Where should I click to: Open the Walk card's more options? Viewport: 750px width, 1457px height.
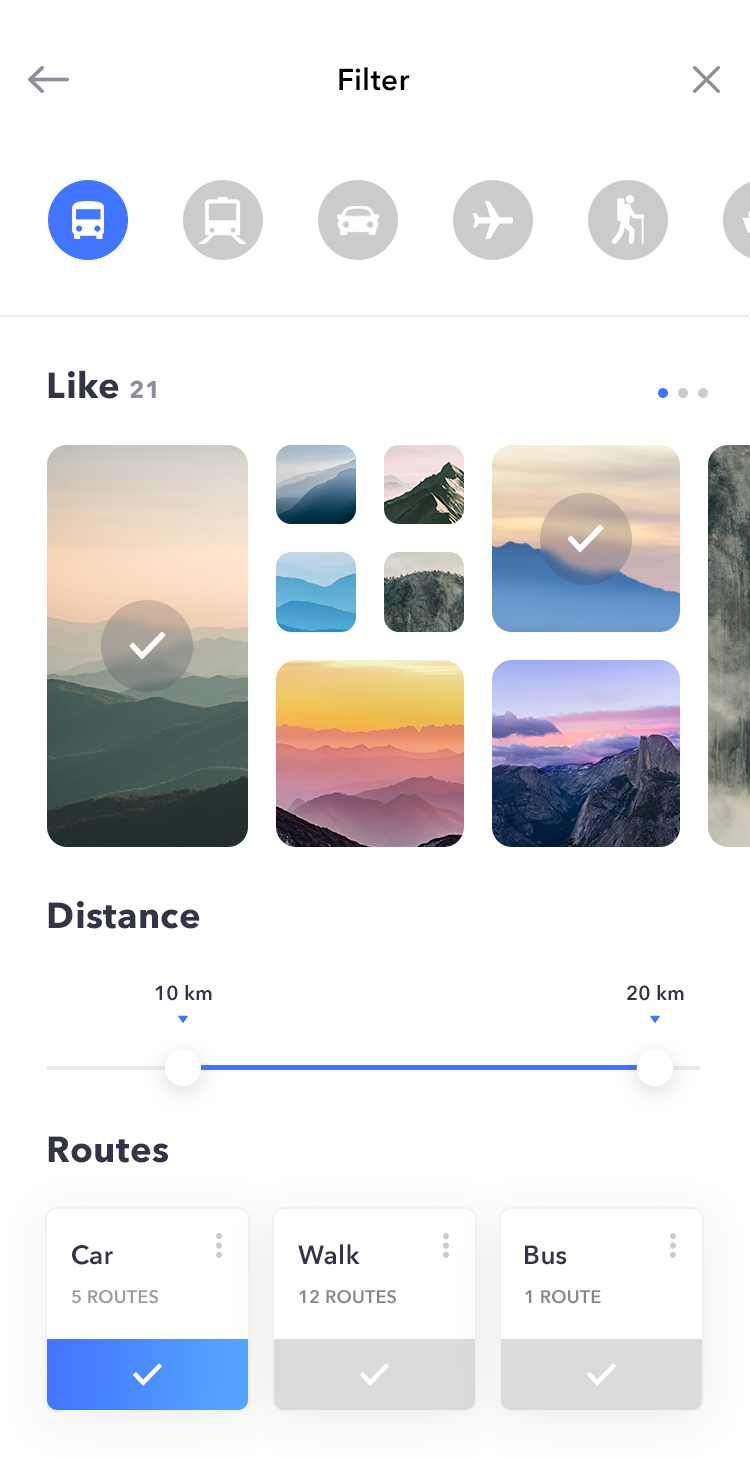446,1245
